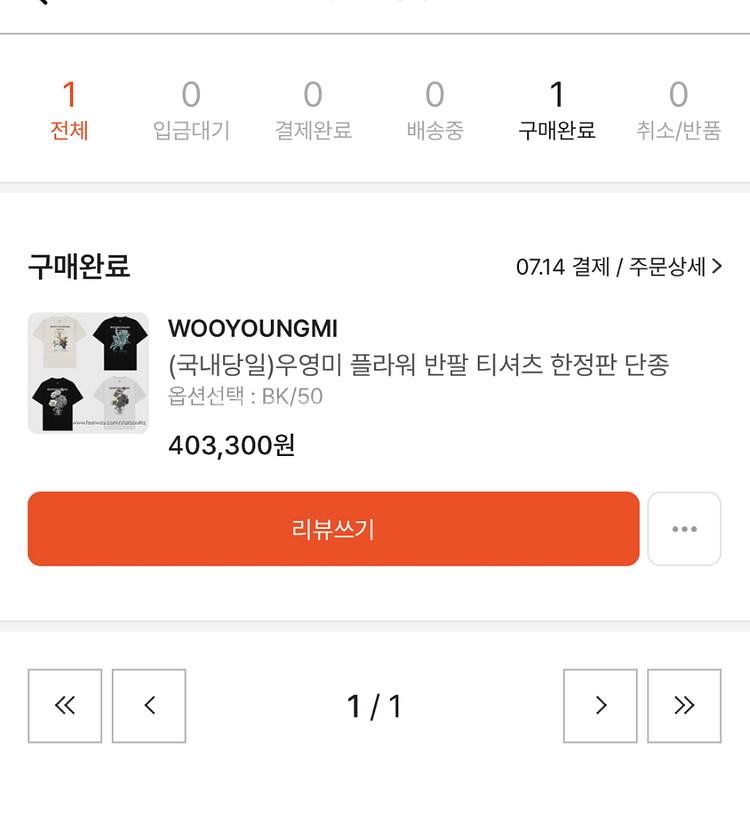View orders in 배송중 status

click(x=435, y=110)
